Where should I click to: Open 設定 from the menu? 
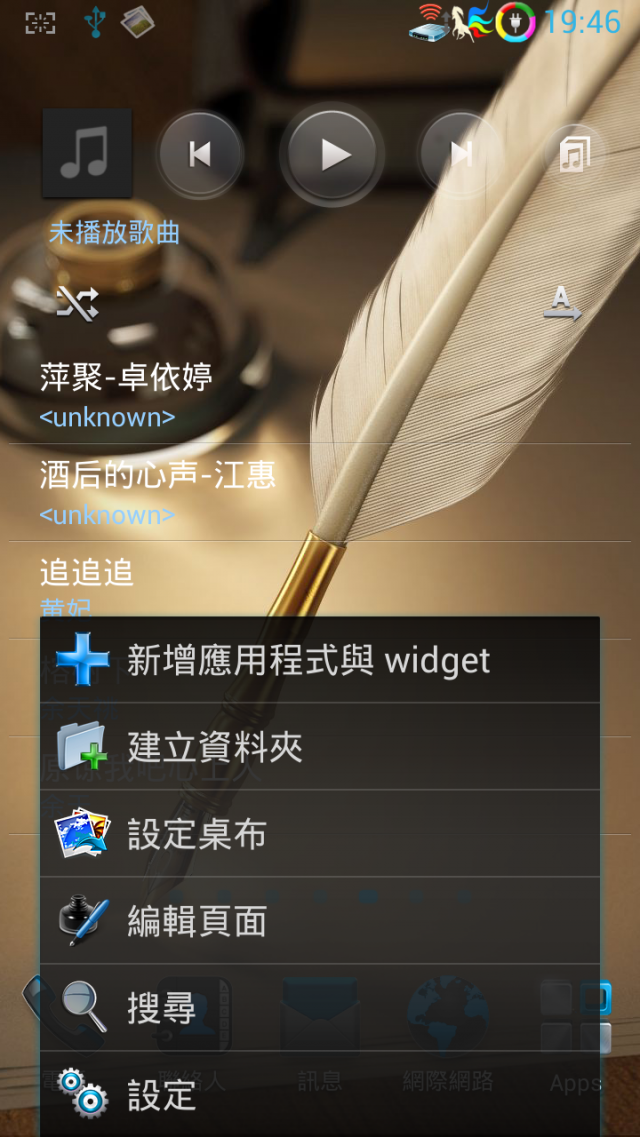click(320, 1095)
